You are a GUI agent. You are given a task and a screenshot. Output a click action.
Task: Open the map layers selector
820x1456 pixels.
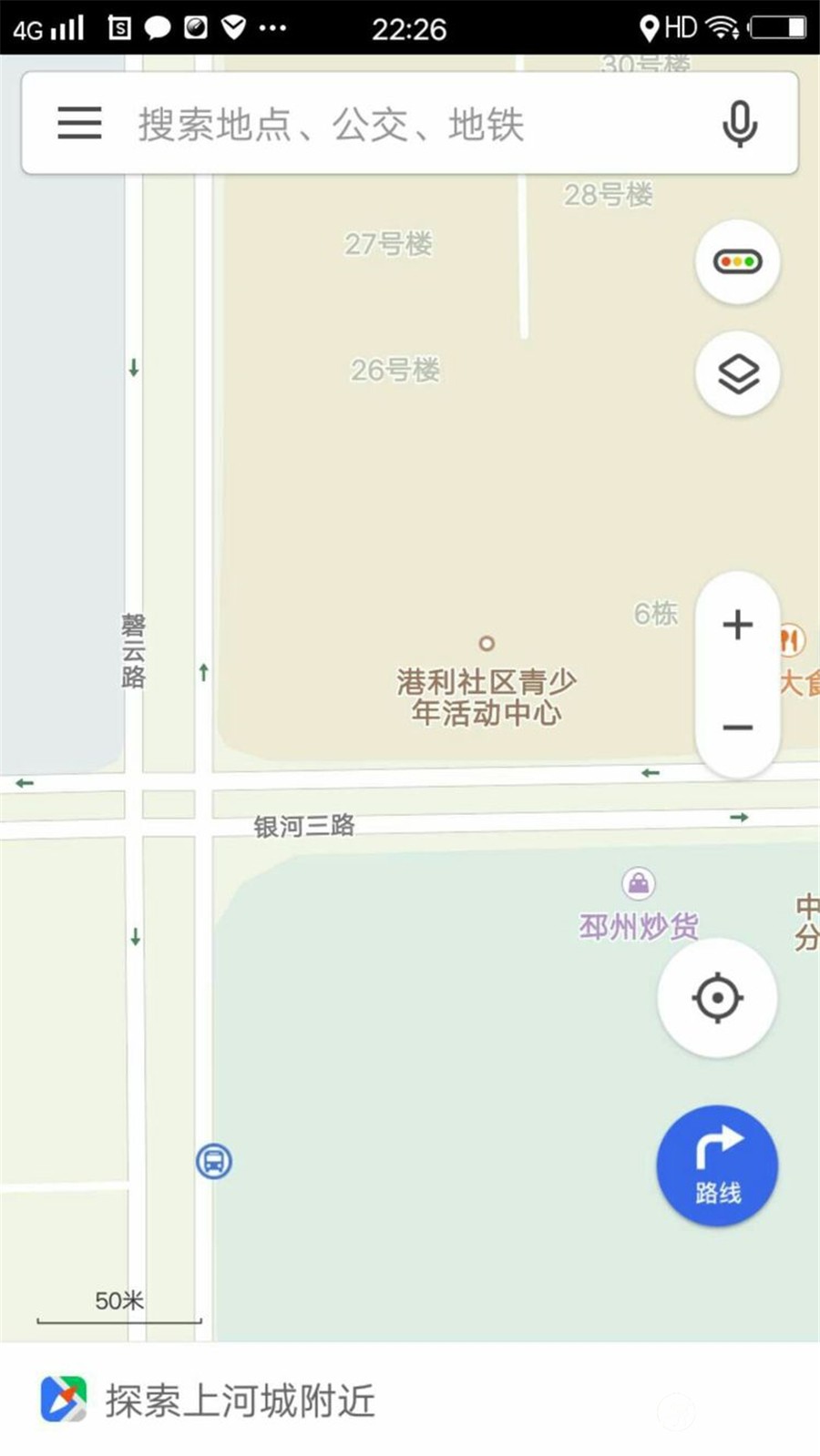[x=737, y=373]
